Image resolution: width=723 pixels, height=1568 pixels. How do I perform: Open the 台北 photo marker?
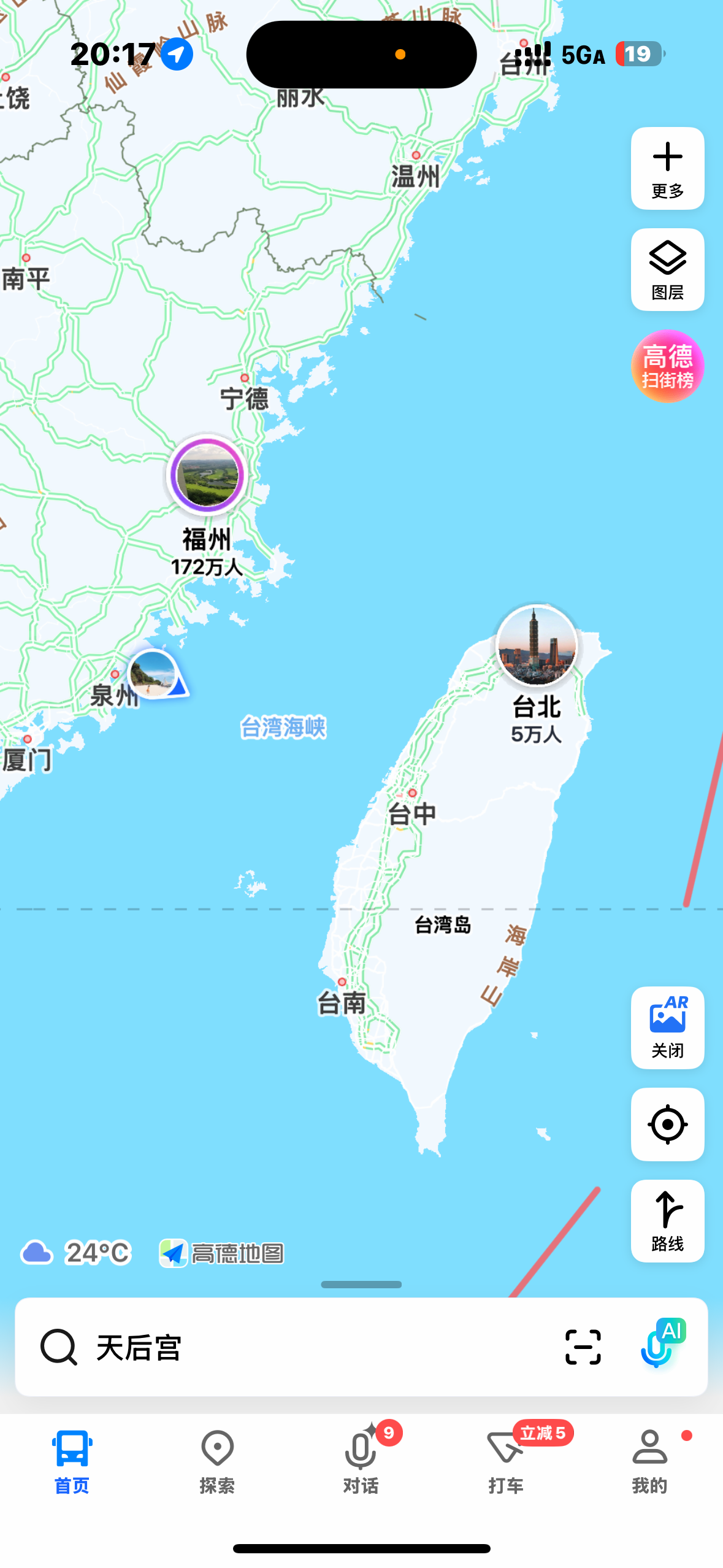click(x=537, y=645)
